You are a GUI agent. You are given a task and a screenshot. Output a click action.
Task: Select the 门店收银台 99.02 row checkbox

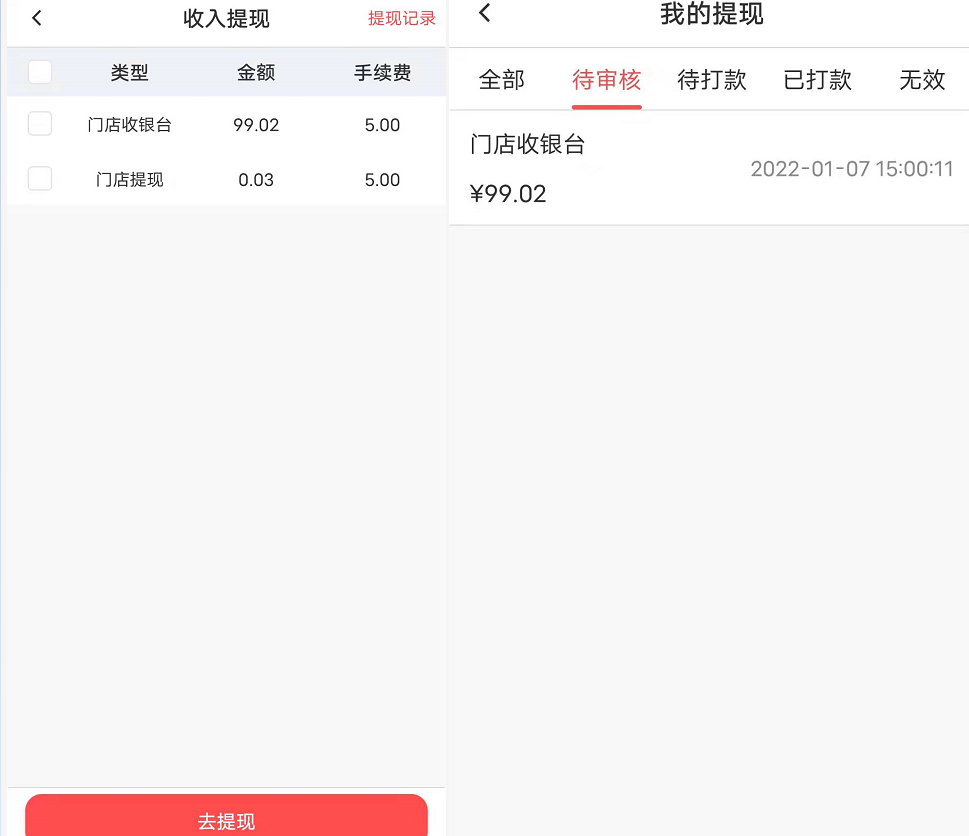click(x=40, y=124)
